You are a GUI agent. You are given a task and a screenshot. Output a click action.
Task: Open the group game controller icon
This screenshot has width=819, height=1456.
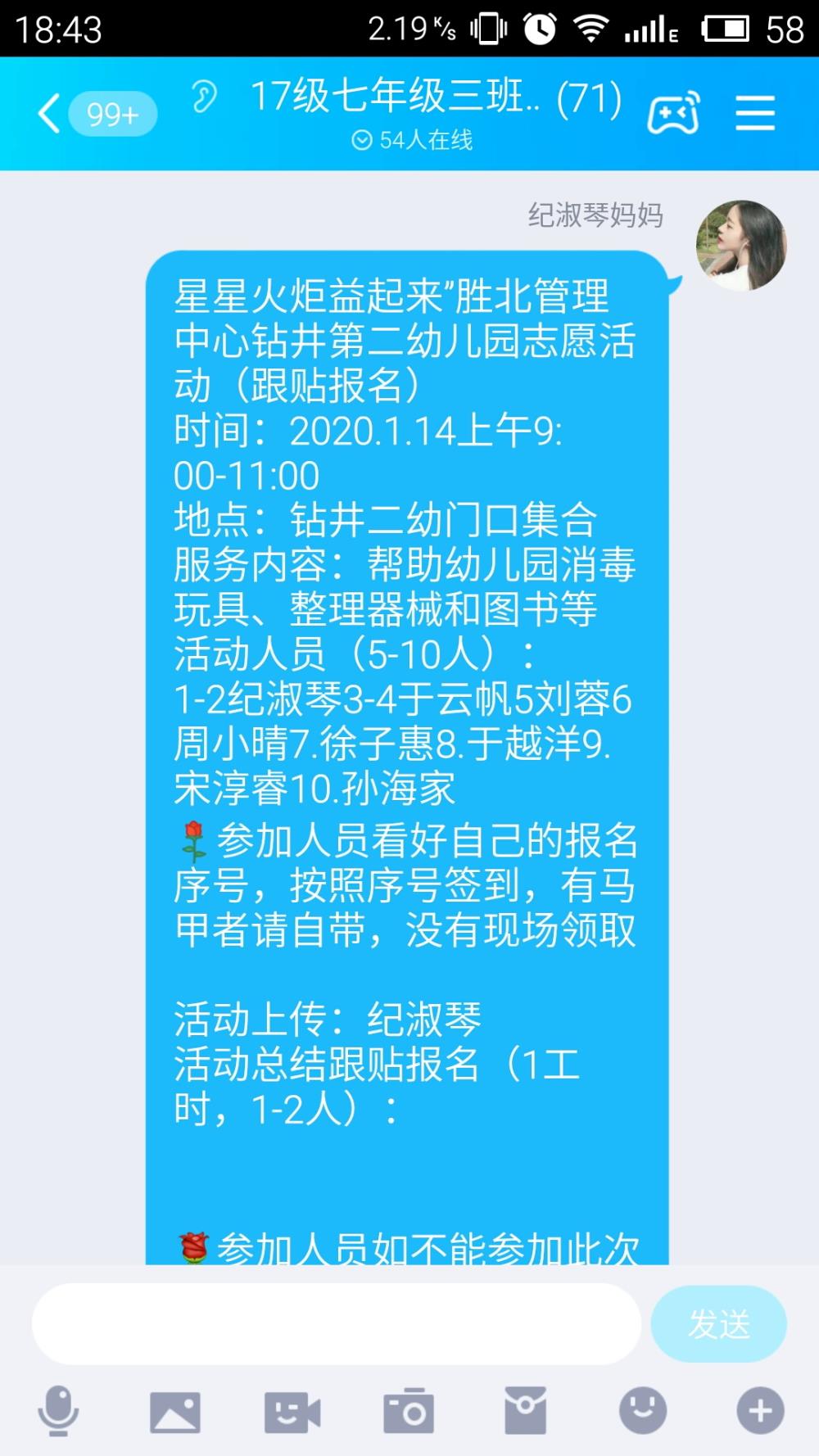673,112
